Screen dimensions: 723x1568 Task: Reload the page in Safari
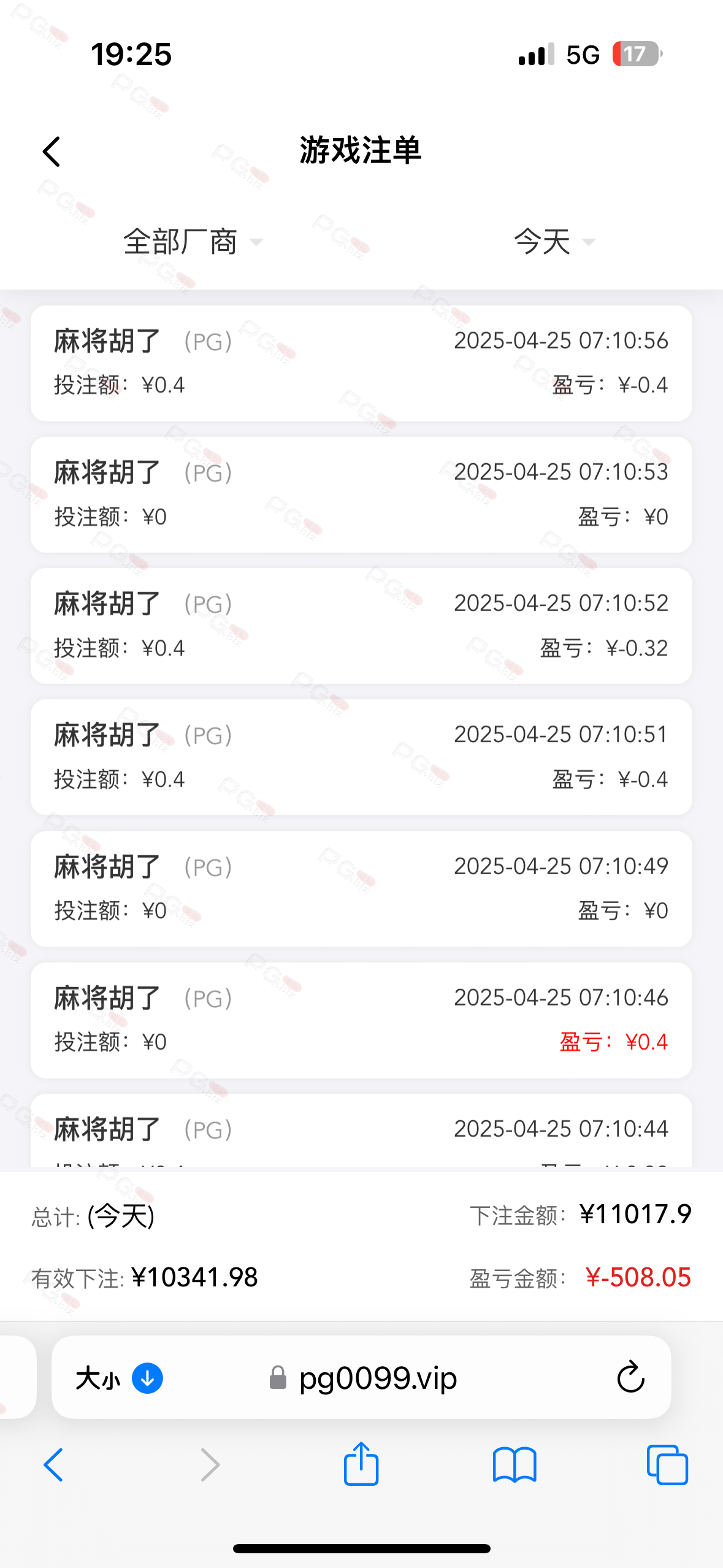point(630,1377)
